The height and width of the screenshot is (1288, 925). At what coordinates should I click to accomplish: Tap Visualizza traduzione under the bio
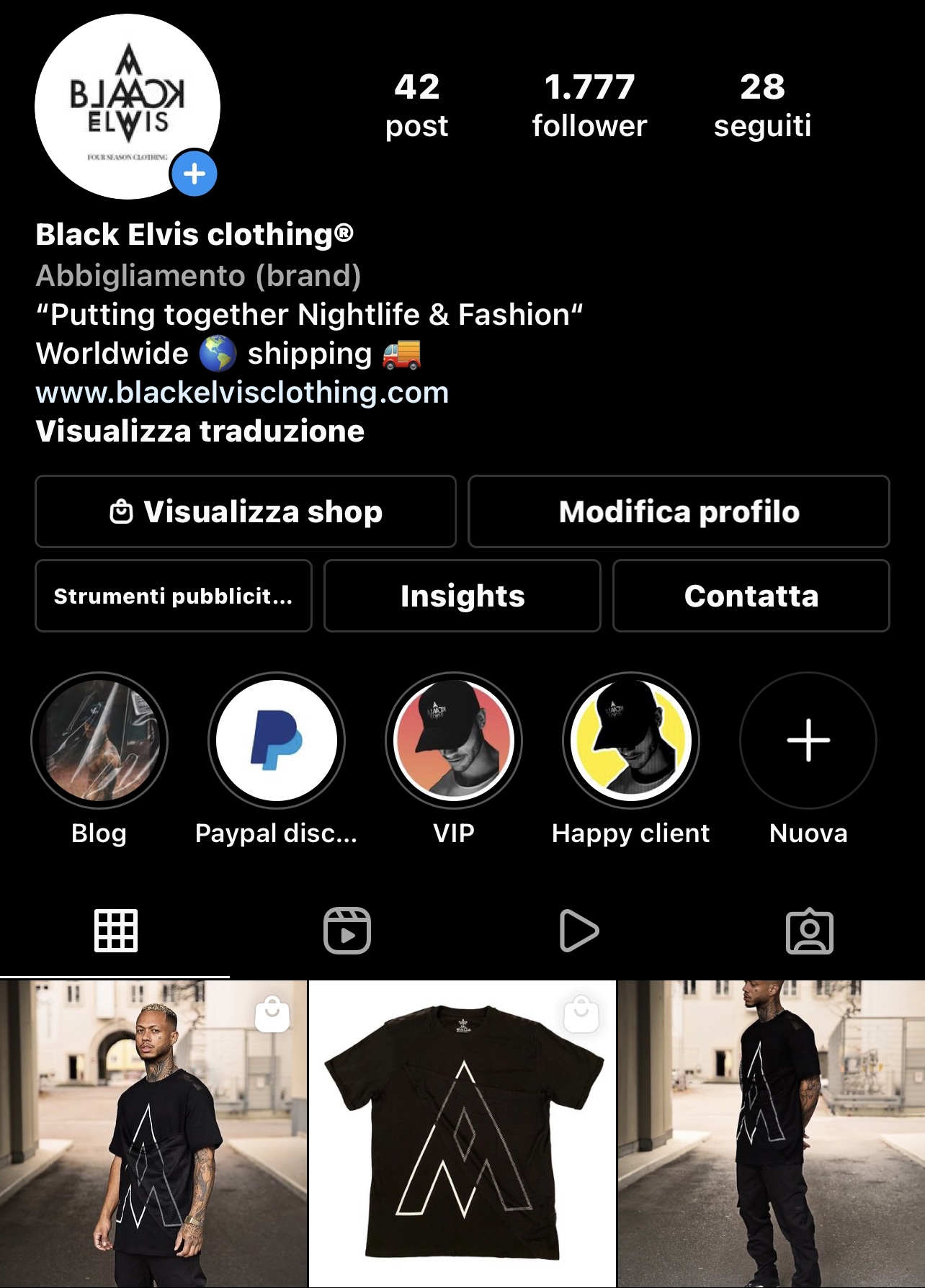[x=200, y=431]
